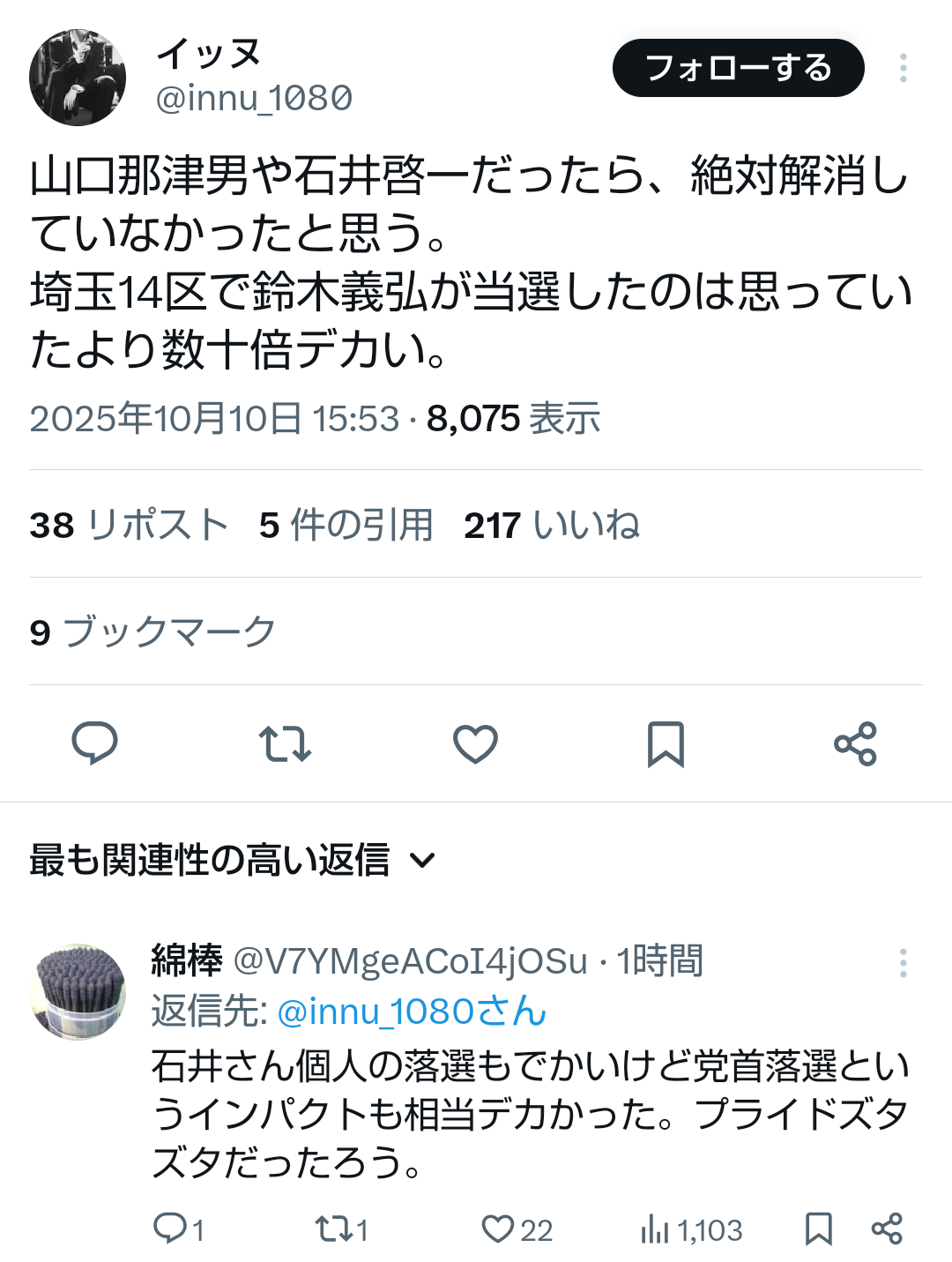Reply to イッヌ's post
The width and height of the screenshot is (952, 1262).
pyautogui.click(x=94, y=743)
